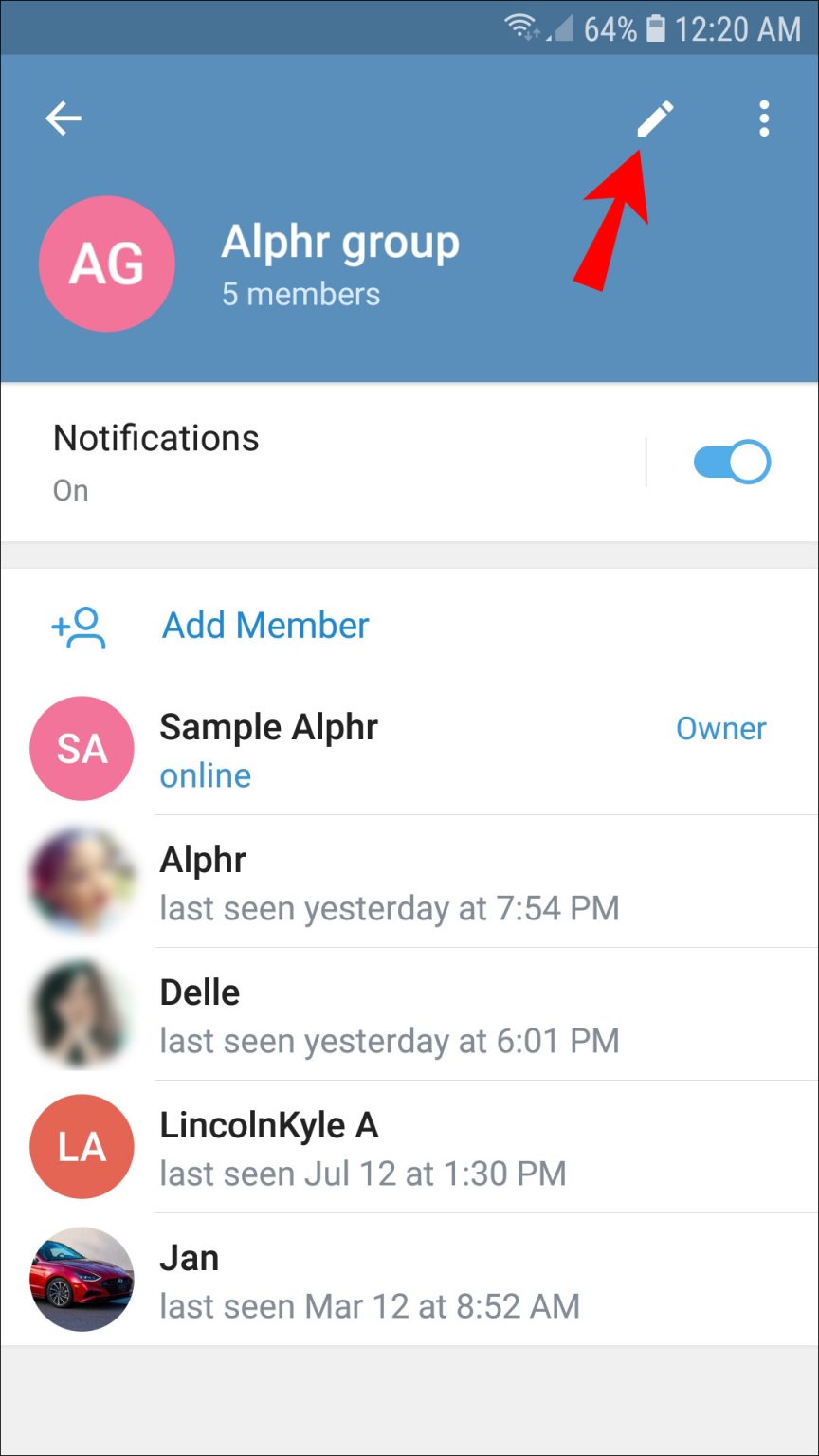Tap the Owner label next to Sample Alphr
Viewport: 819px width, 1456px height.
click(721, 728)
